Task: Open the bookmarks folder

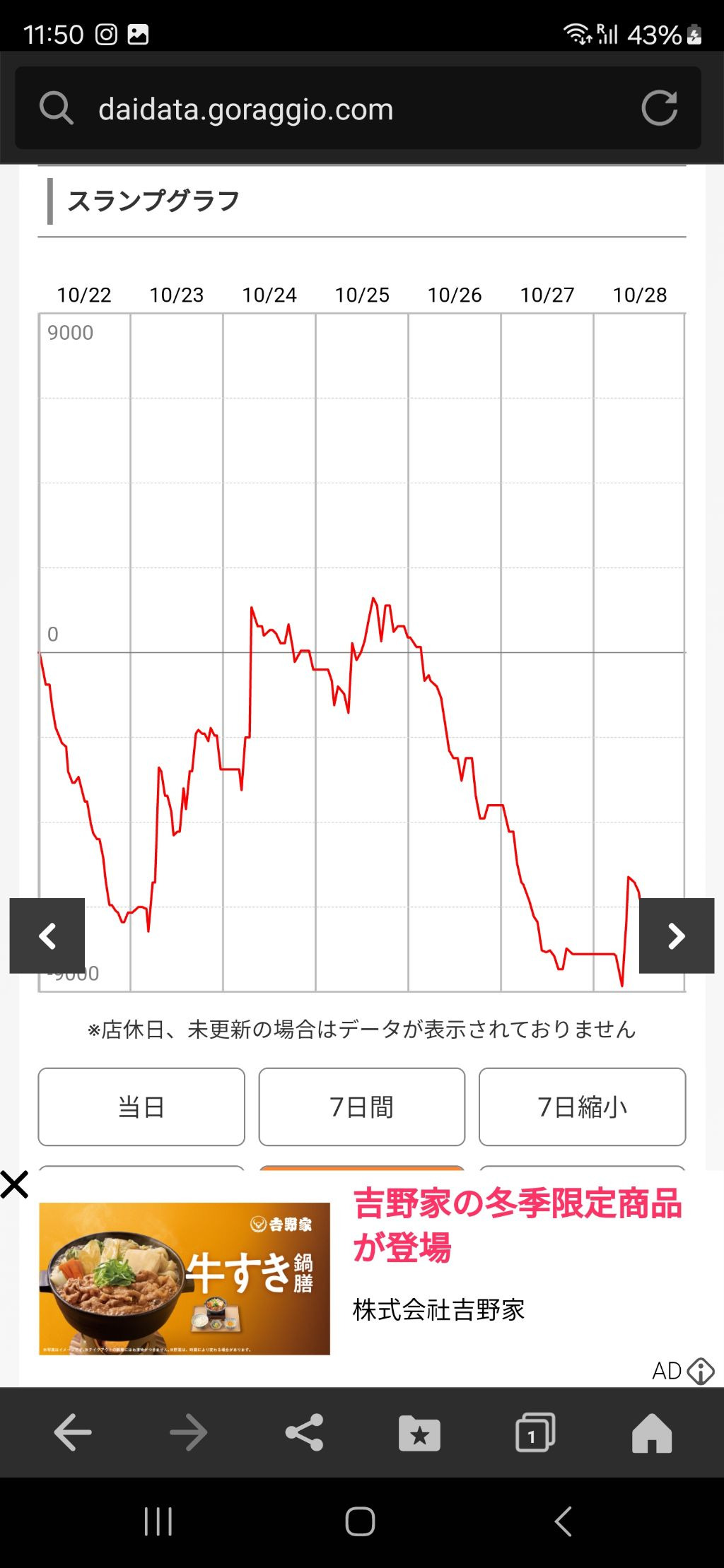Action: pos(419,1433)
